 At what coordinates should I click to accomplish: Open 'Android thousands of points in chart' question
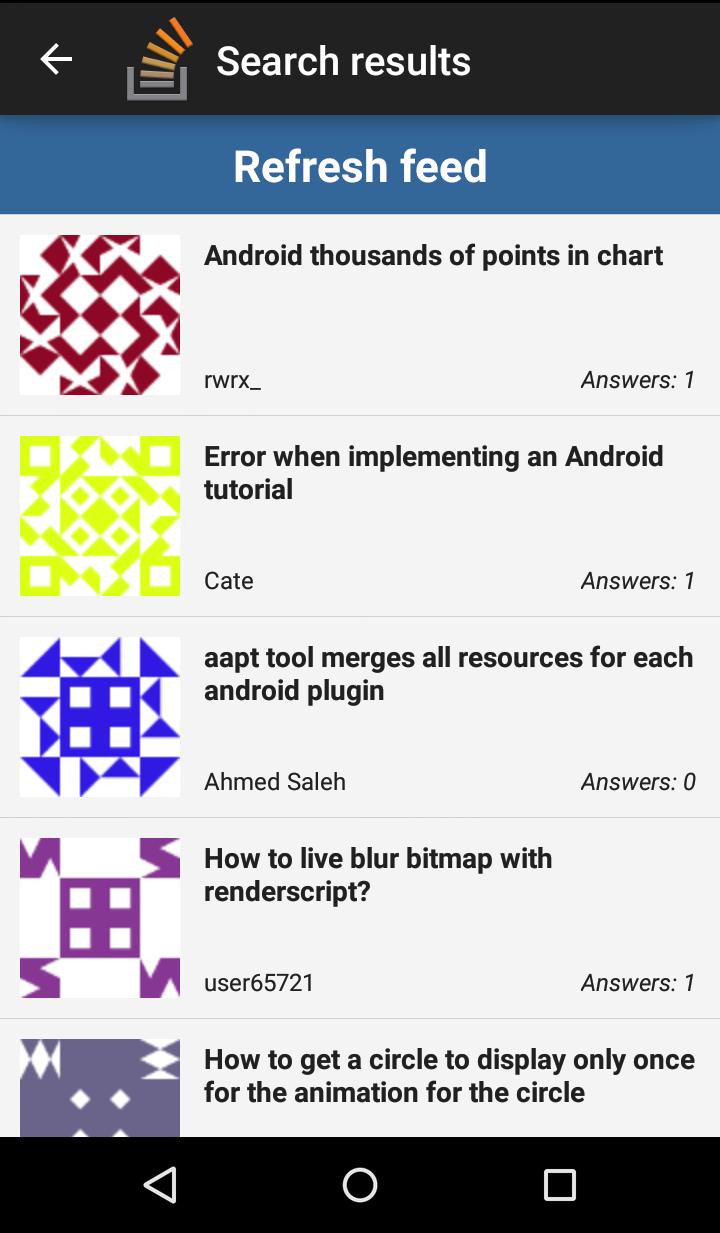pos(433,255)
